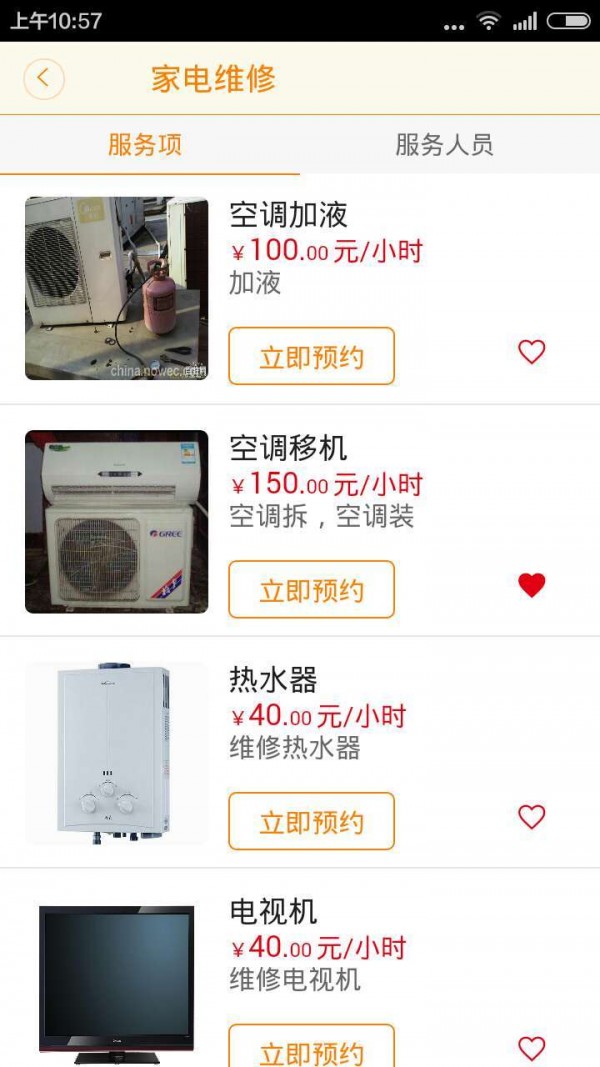Add 电视机 service to favorites
The height and width of the screenshot is (1067, 600).
[x=531, y=1048]
